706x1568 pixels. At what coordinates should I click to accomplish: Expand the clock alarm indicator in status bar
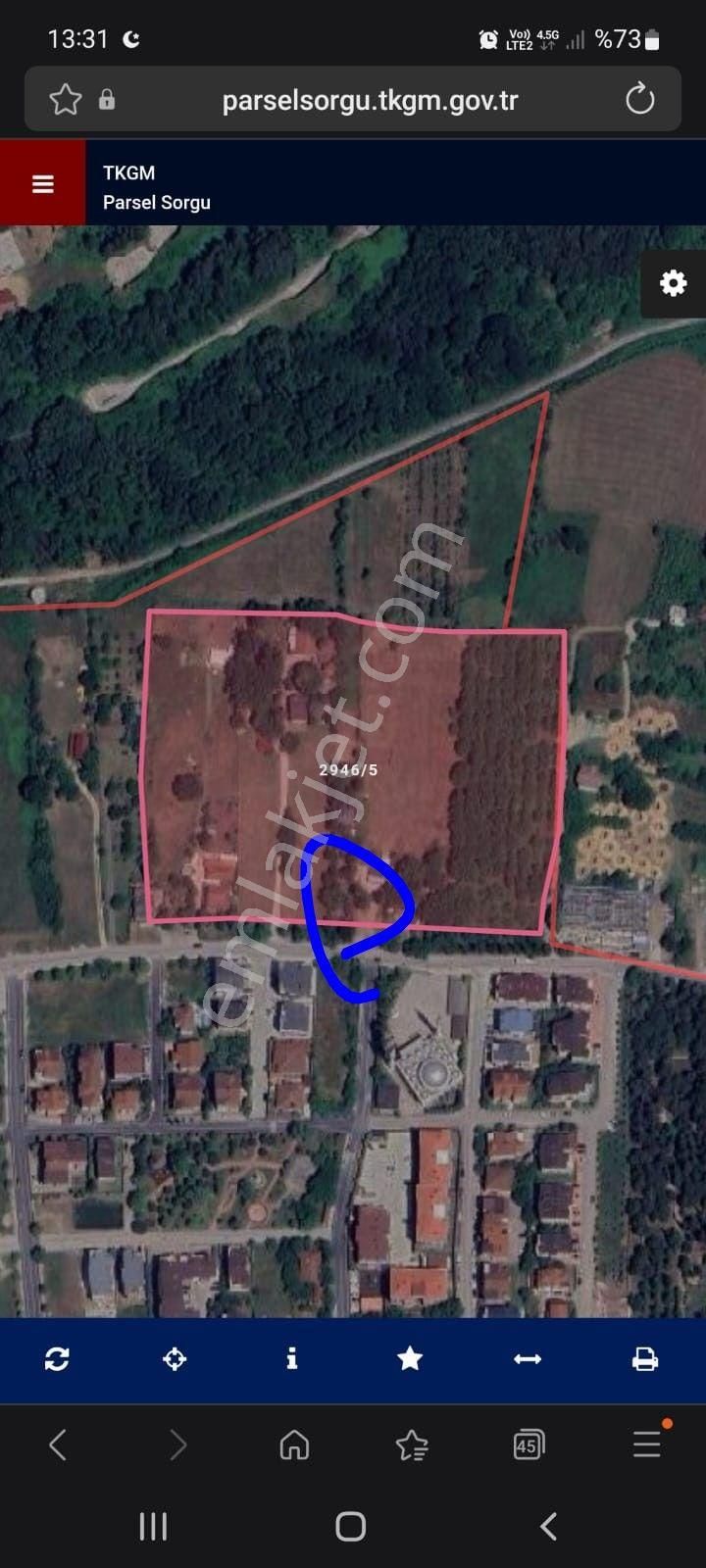tap(487, 39)
